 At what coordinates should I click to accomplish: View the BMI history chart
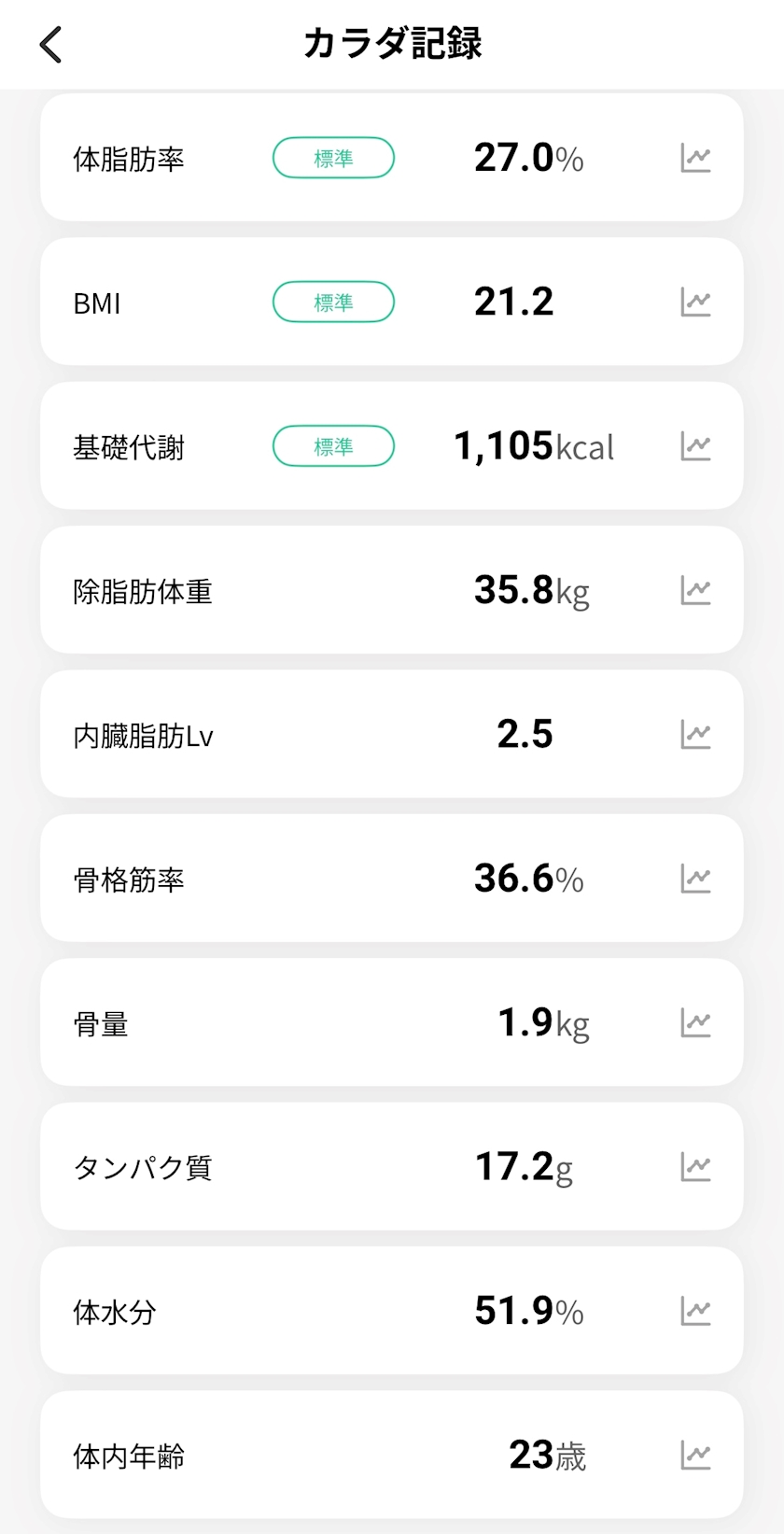(x=695, y=302)
